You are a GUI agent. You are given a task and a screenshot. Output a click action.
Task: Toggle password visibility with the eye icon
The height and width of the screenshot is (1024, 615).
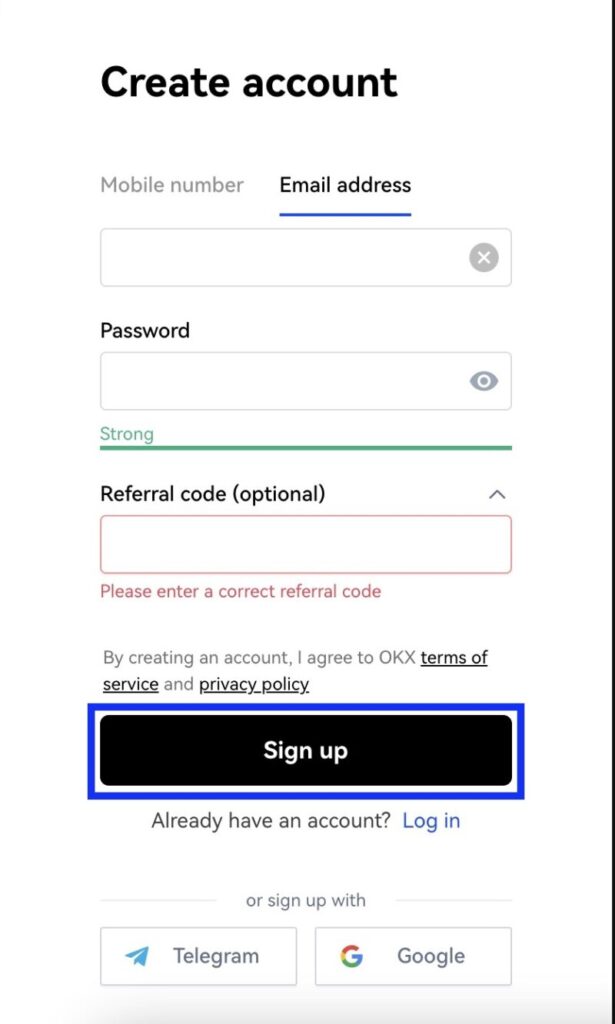484,381
